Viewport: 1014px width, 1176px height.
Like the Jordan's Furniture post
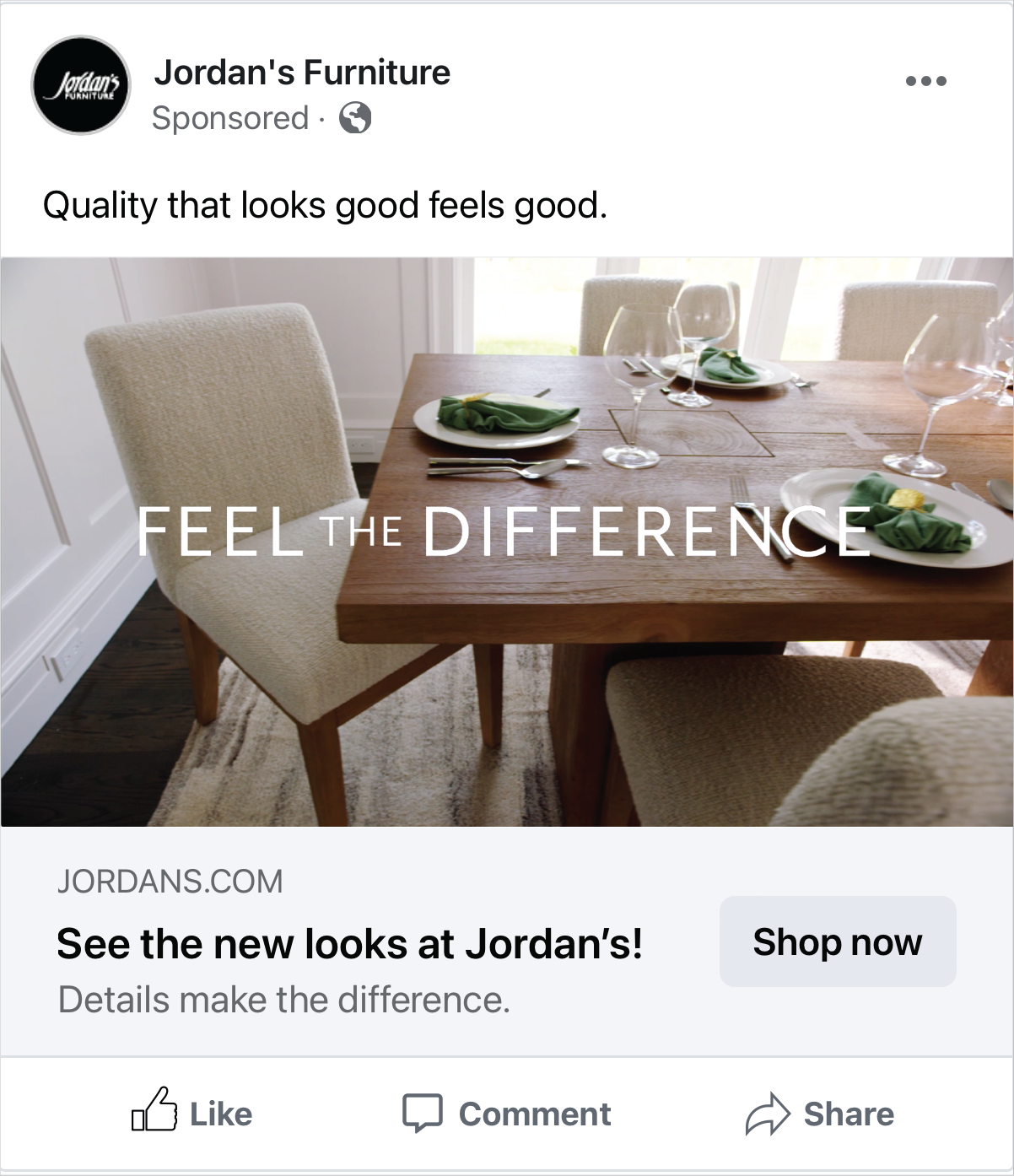192,1113
